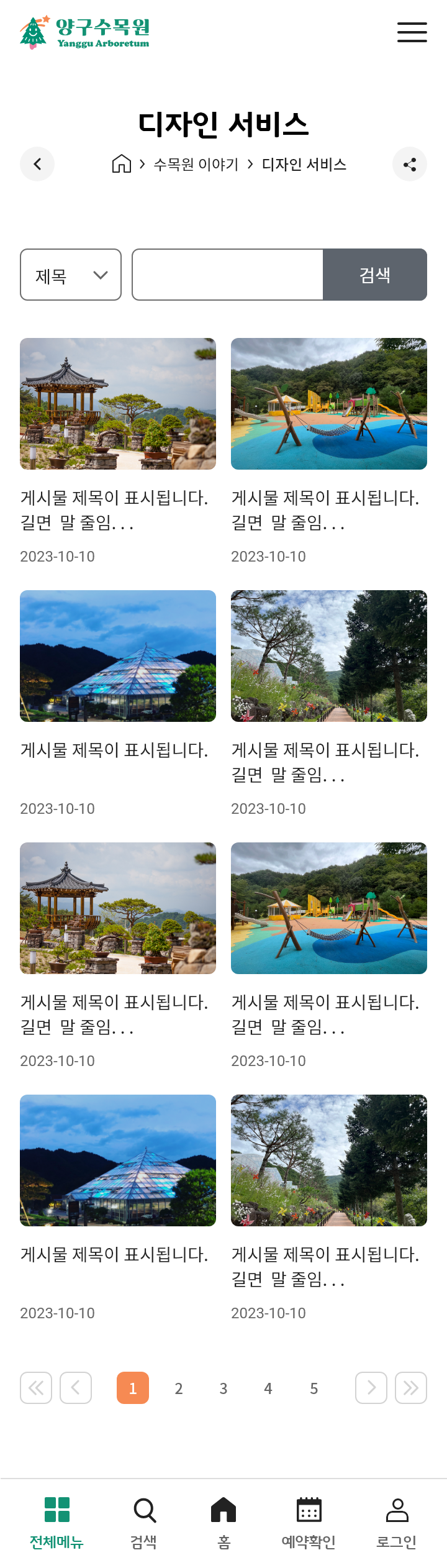Expand the 제목 search filter dropdown
Screen dimensions: 447x1568
point(71,275)
